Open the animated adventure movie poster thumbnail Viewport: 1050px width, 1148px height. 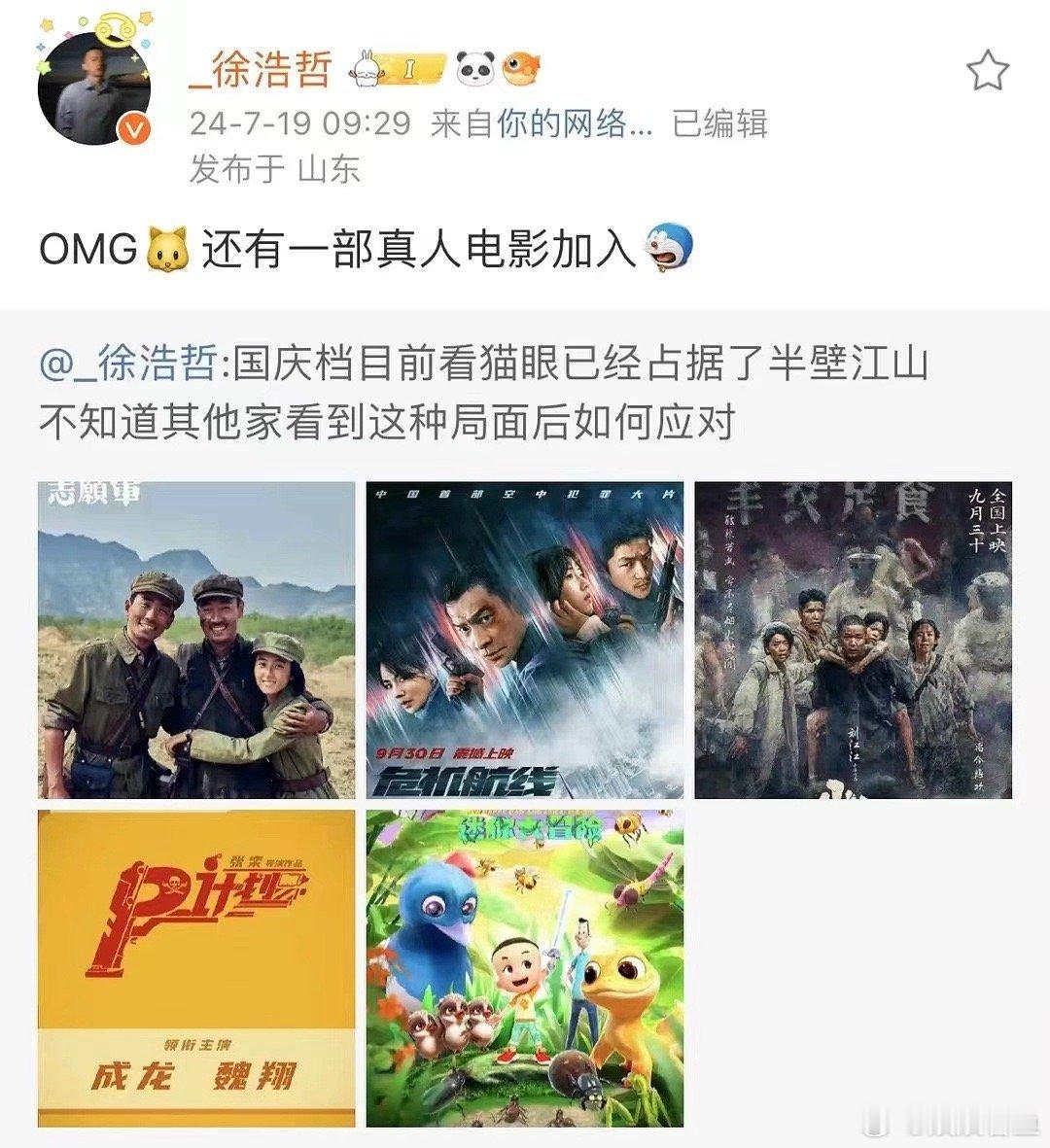525,972
